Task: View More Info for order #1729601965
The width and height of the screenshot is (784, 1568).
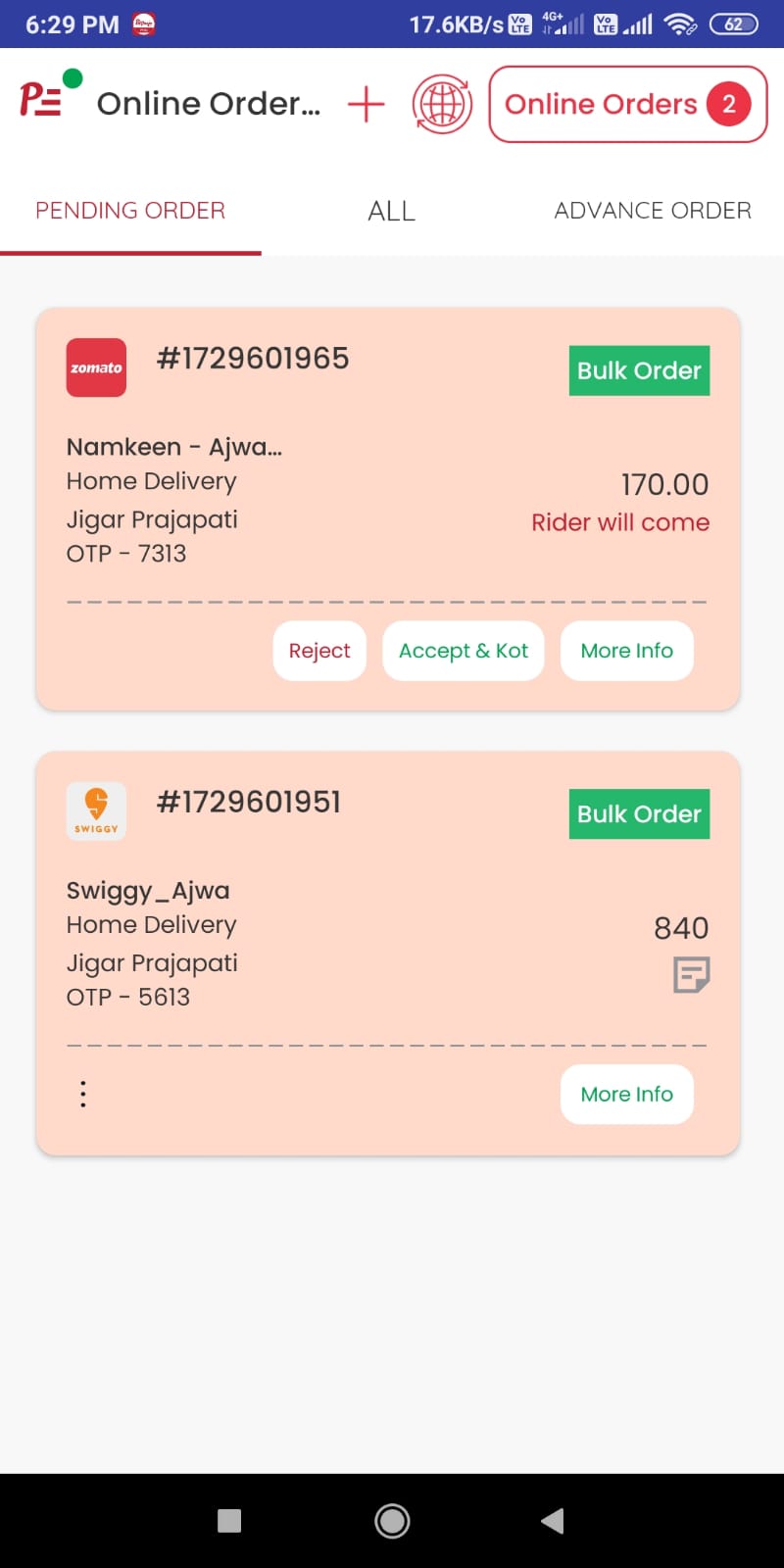Action: click(x=627, y=651)
